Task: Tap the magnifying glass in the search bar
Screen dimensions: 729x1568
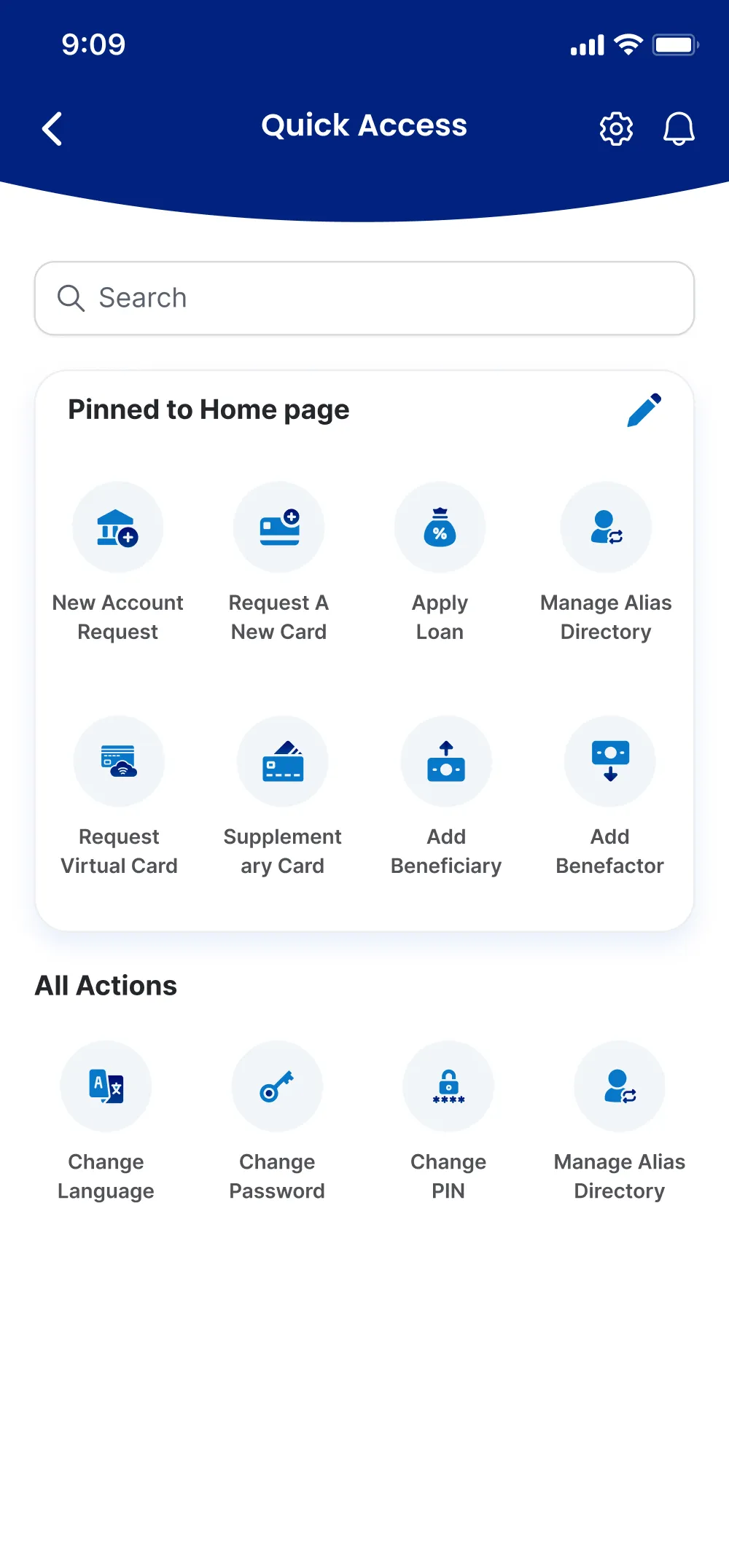Action: 71,297
